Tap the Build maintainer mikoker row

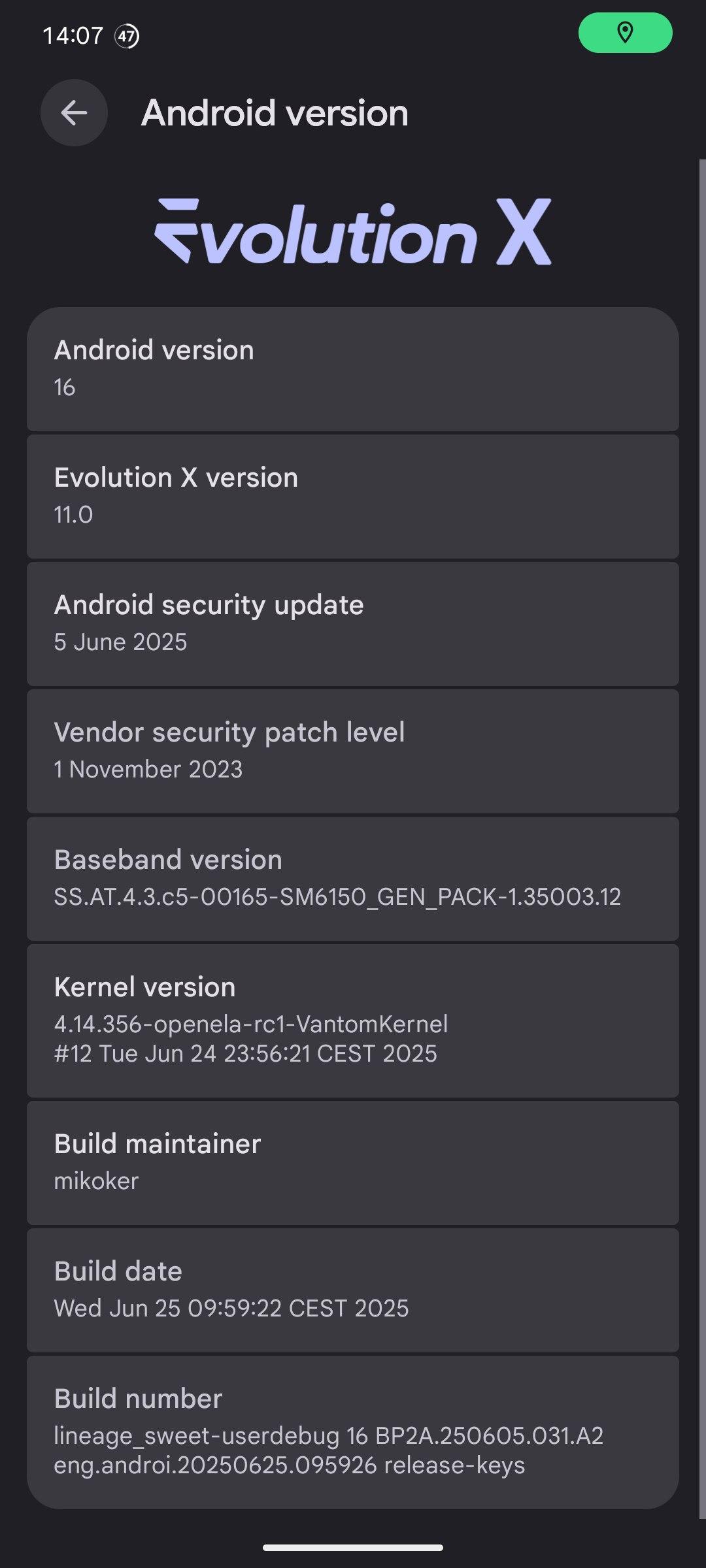[353, 1163]
